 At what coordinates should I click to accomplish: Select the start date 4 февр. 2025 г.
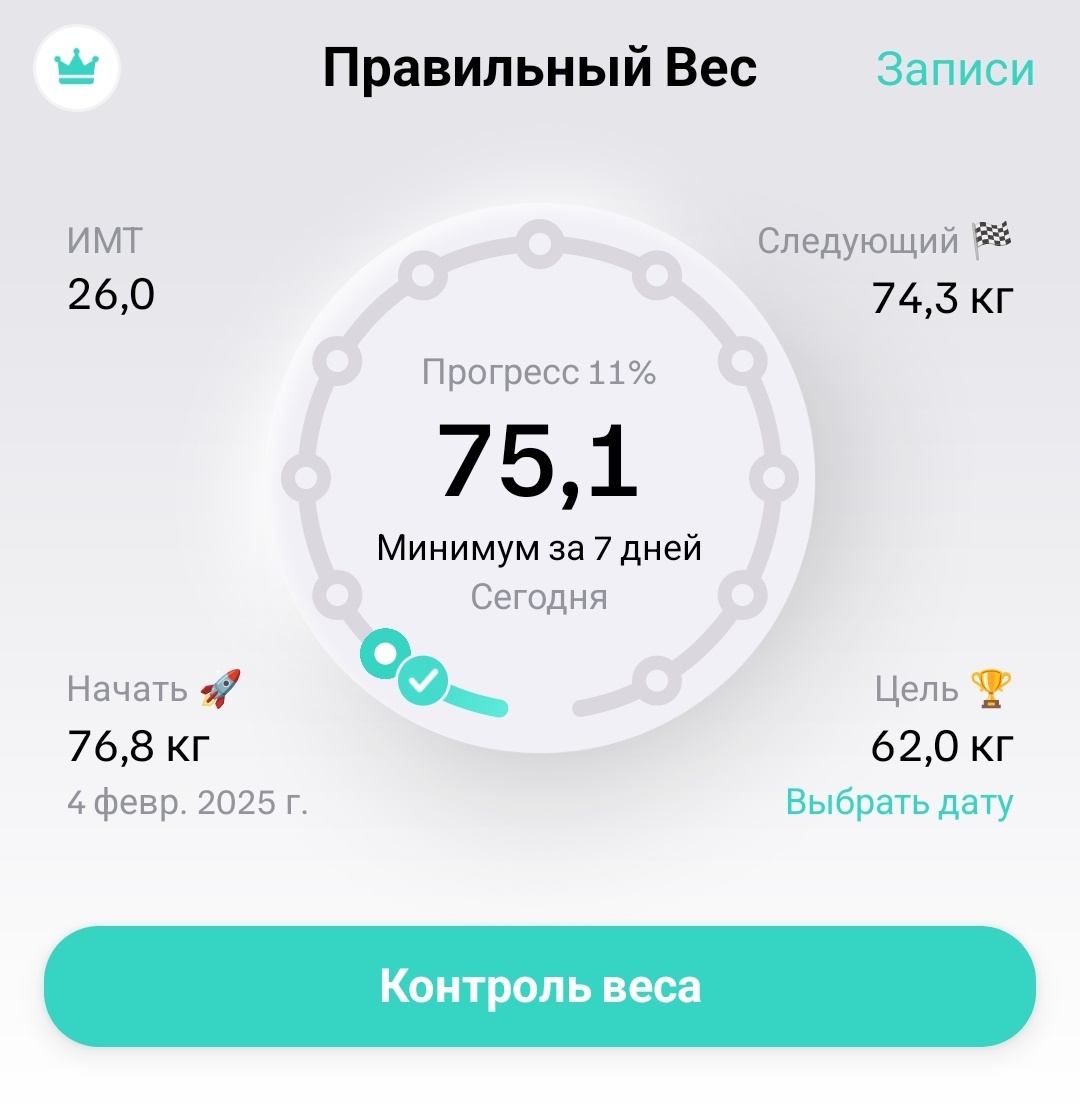188,801
